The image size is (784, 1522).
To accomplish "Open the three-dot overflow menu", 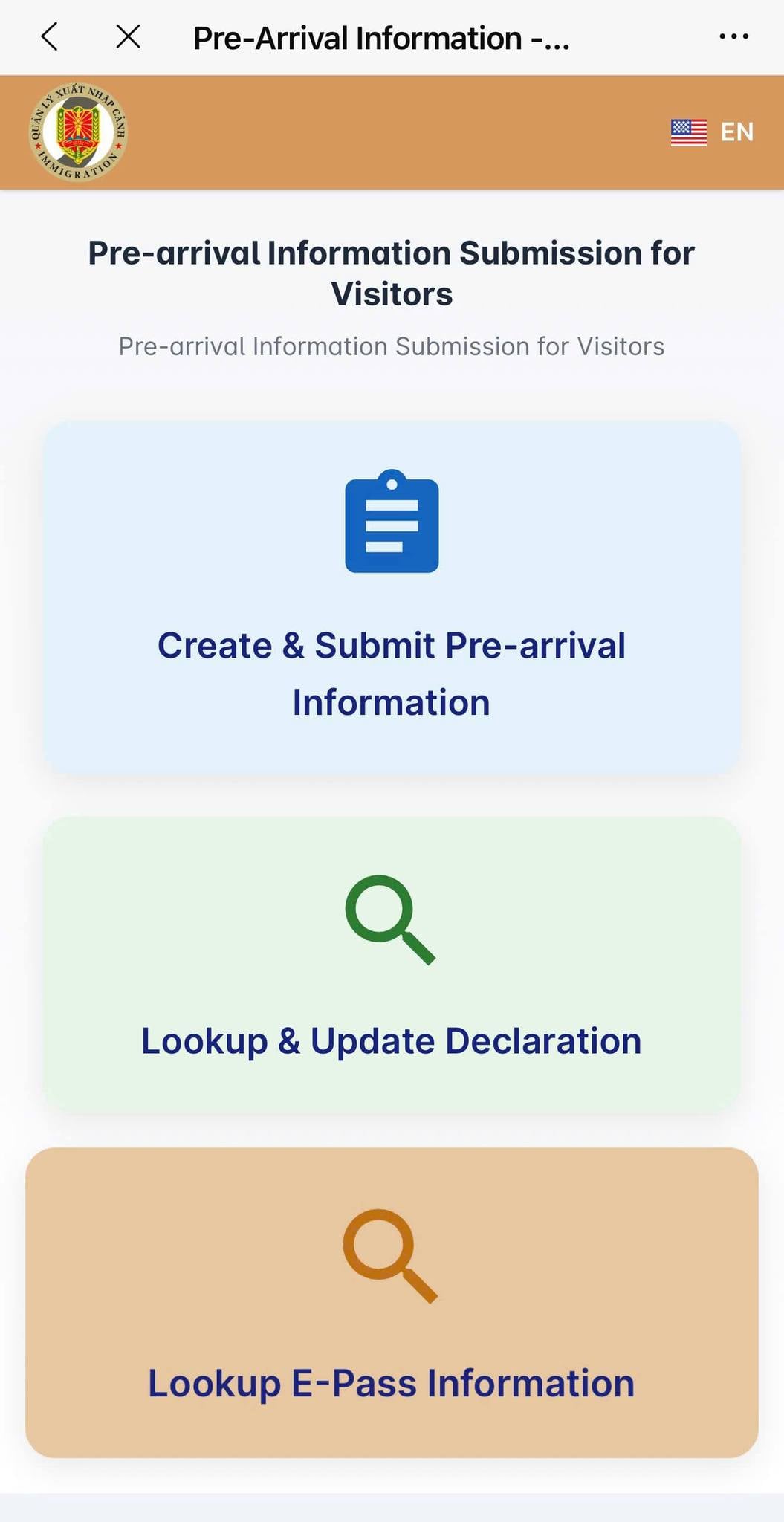I will point(733,36).
